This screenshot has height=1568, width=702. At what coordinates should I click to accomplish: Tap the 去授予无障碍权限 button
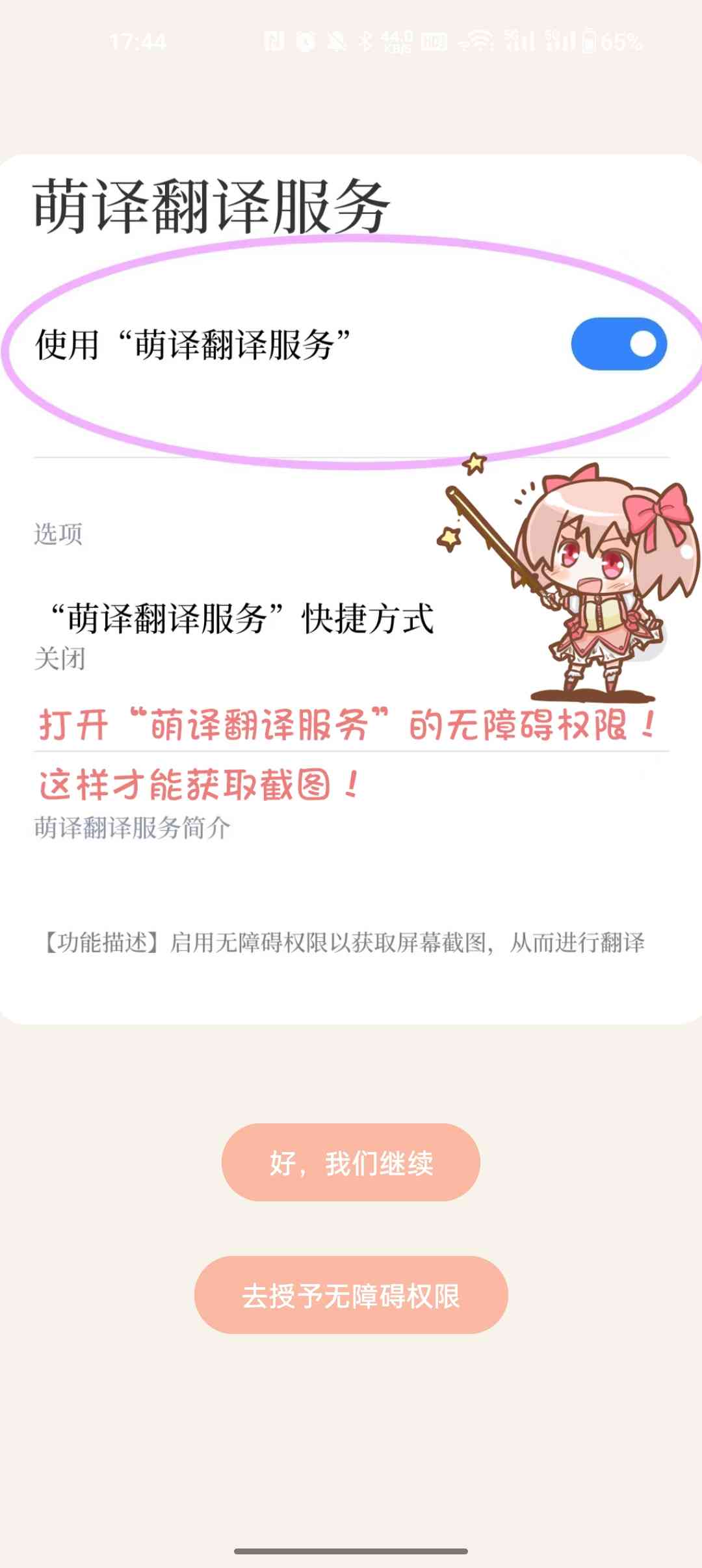[x=351, y=1296]
